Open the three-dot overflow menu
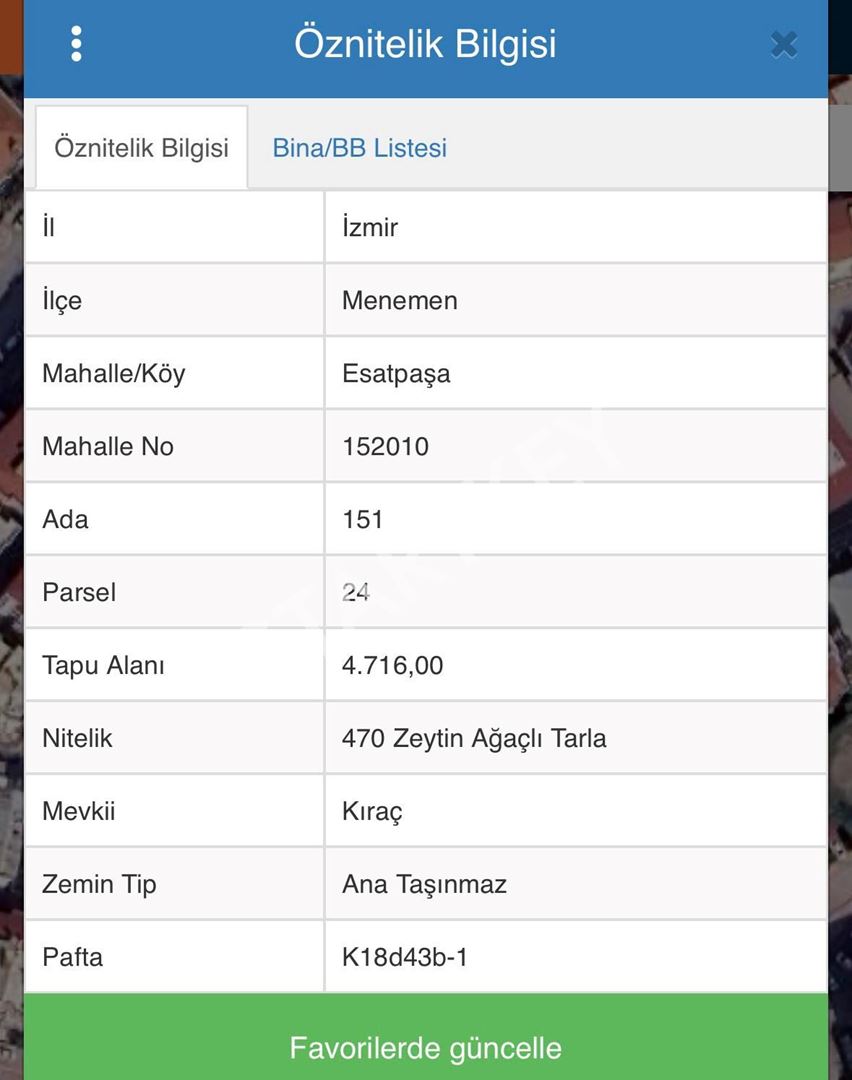This screenshot has height=1080, width=852. pyautogui.click(x=76, y=44)
